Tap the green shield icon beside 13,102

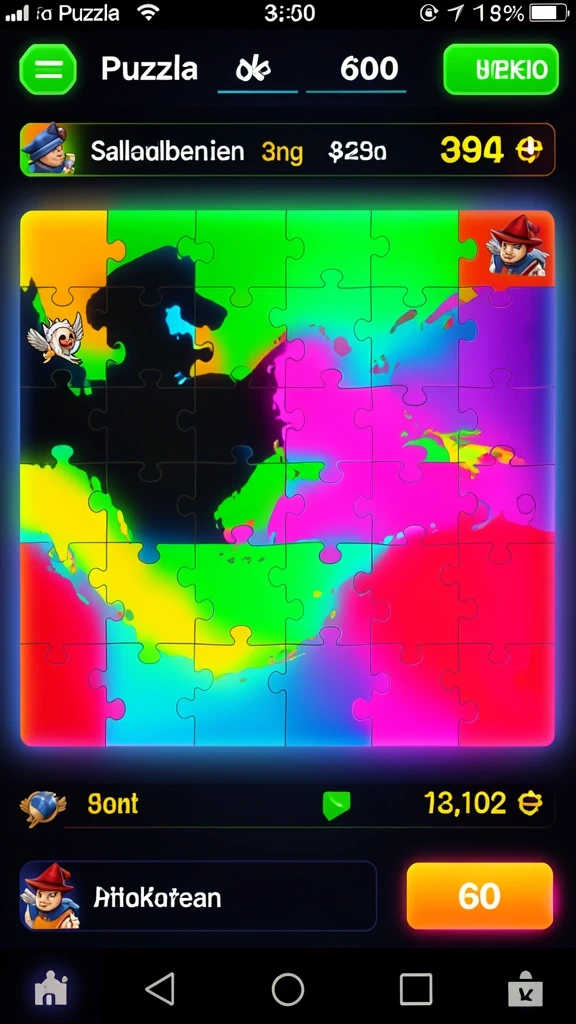pyautogui.click(x=336, y=805)
